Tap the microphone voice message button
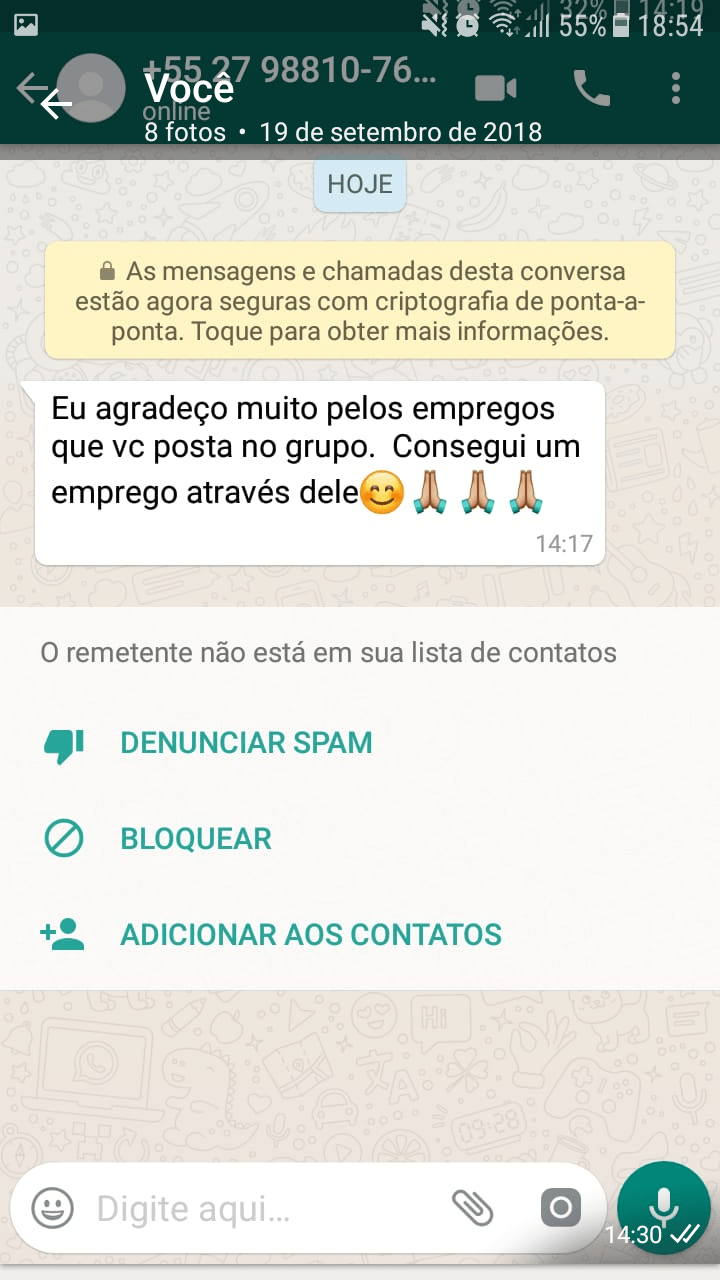This screenshot has width=720, height=1280. pyautogui.click(x=663, y=1205)
